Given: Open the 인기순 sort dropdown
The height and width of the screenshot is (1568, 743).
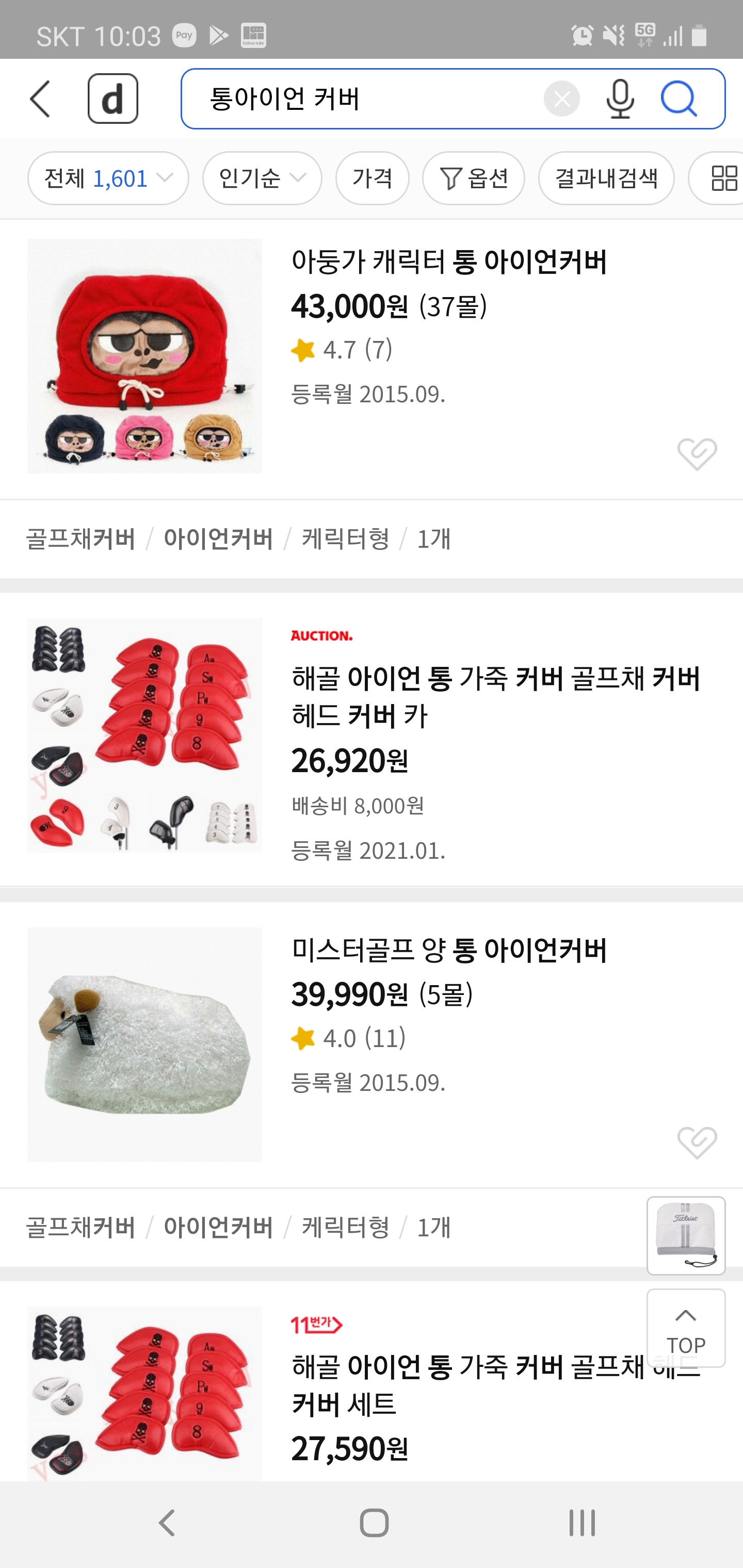Looking at the screenshot, I should [x=262, y=178].
